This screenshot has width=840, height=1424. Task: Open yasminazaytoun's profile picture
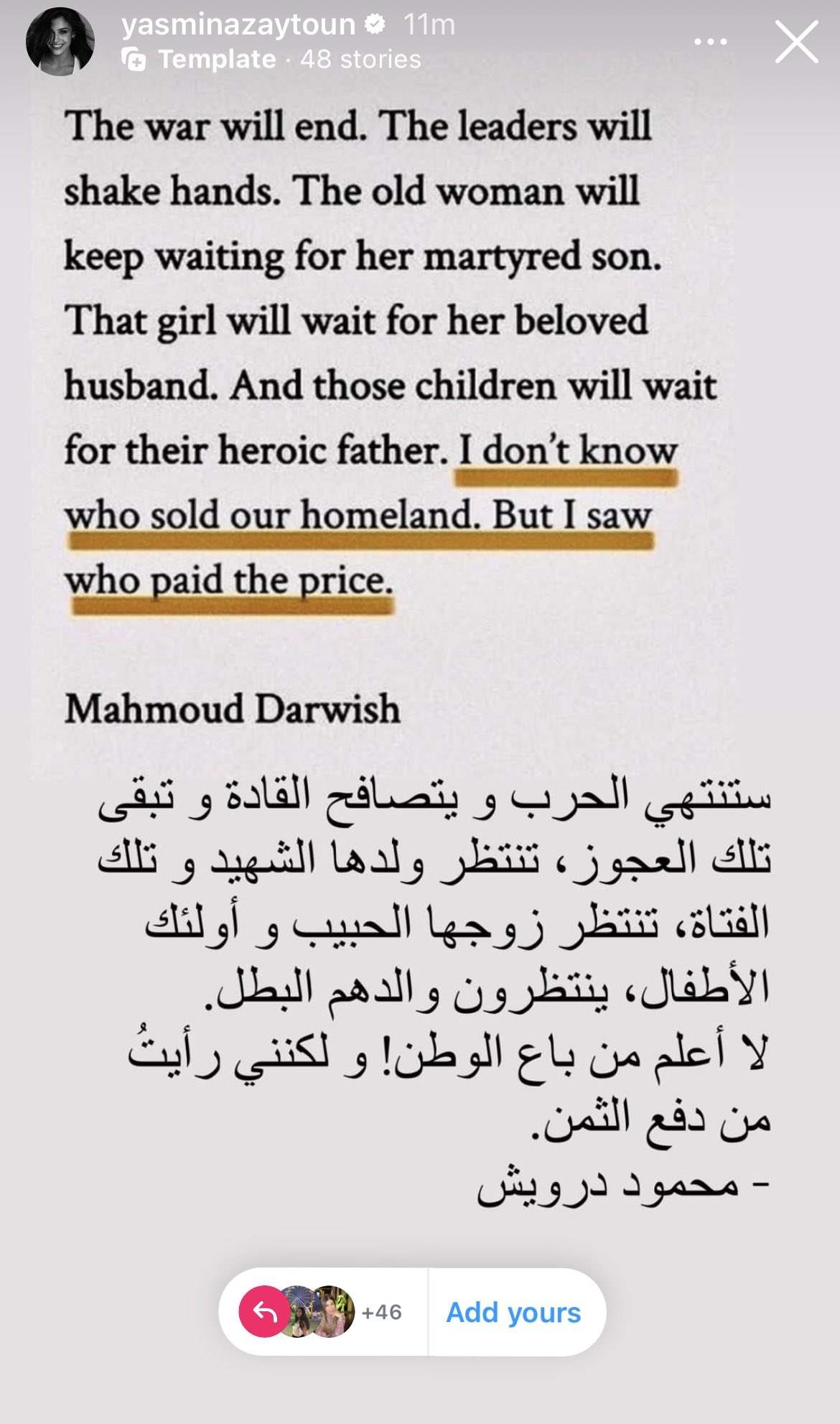60,42
